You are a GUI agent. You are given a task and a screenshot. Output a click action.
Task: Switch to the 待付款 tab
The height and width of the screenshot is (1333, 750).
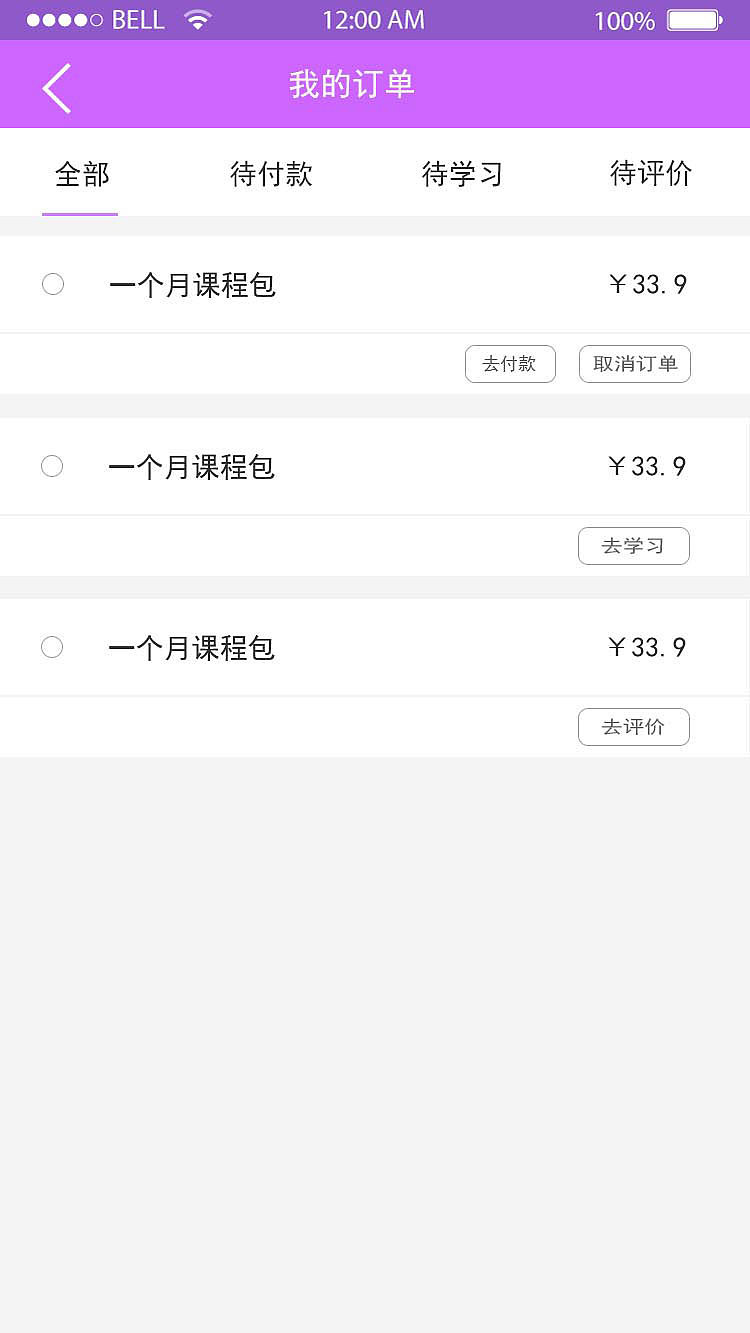click(x=271, y=173)
